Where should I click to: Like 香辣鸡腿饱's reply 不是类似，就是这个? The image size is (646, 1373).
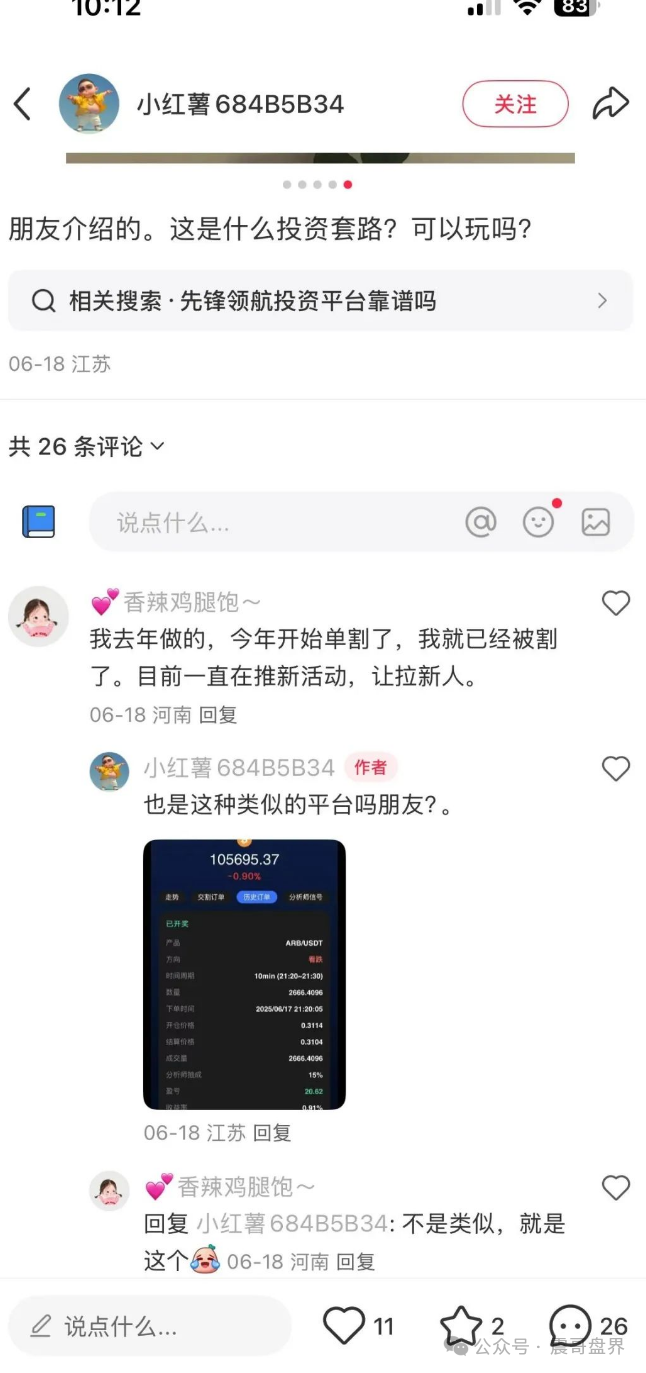coord(615,1187)
